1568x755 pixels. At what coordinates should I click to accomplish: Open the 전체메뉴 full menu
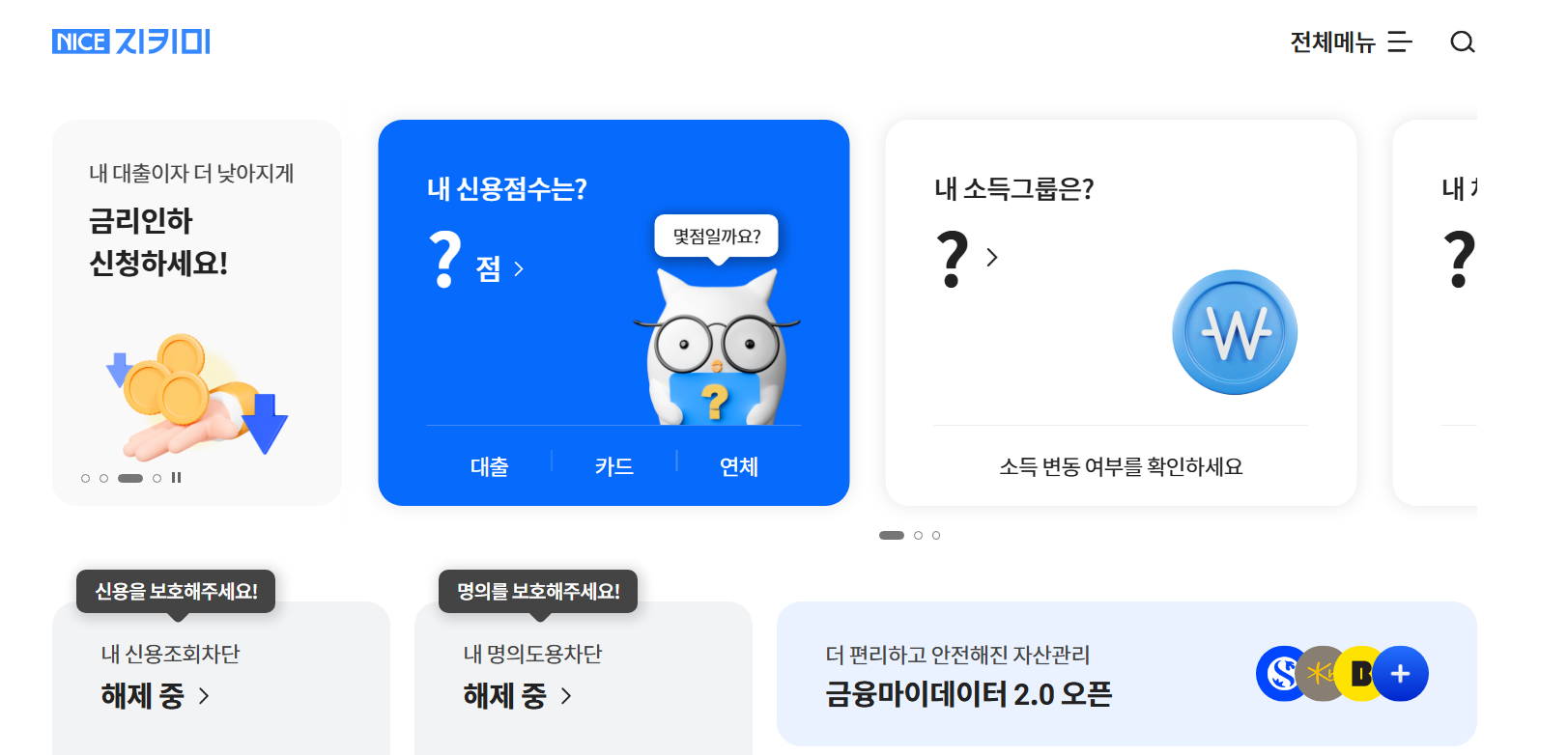(x=1351, y=42)
